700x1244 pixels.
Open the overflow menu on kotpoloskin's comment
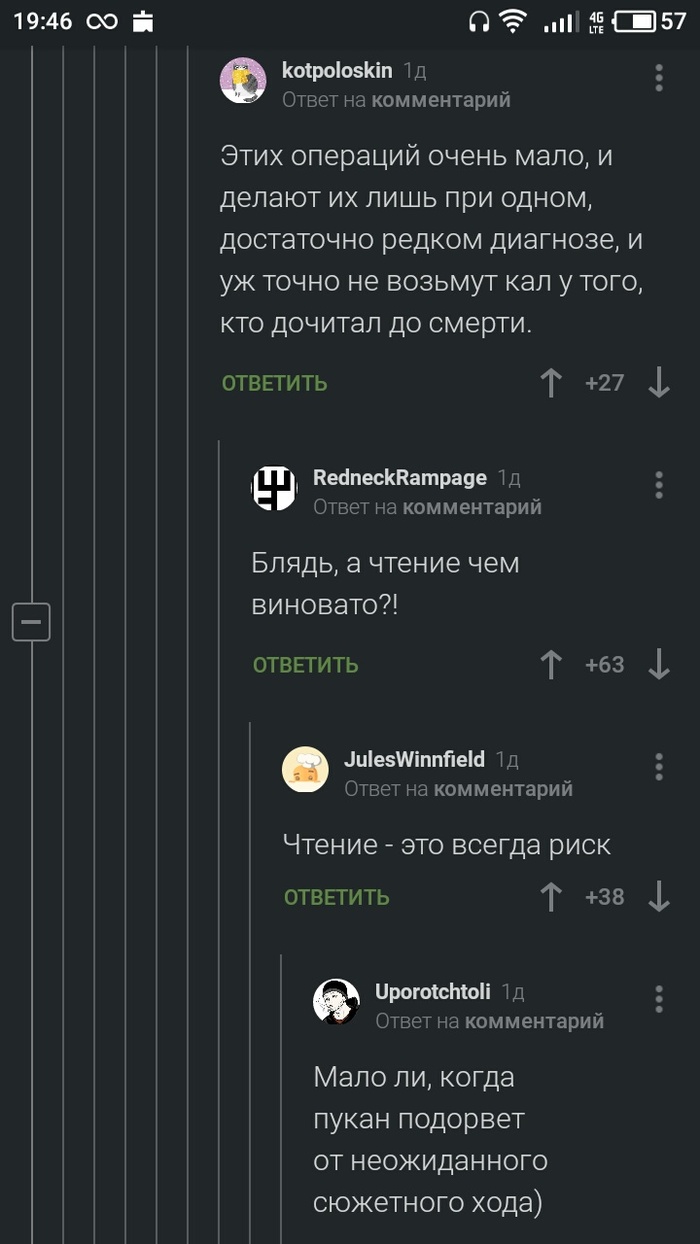[658, 77]
